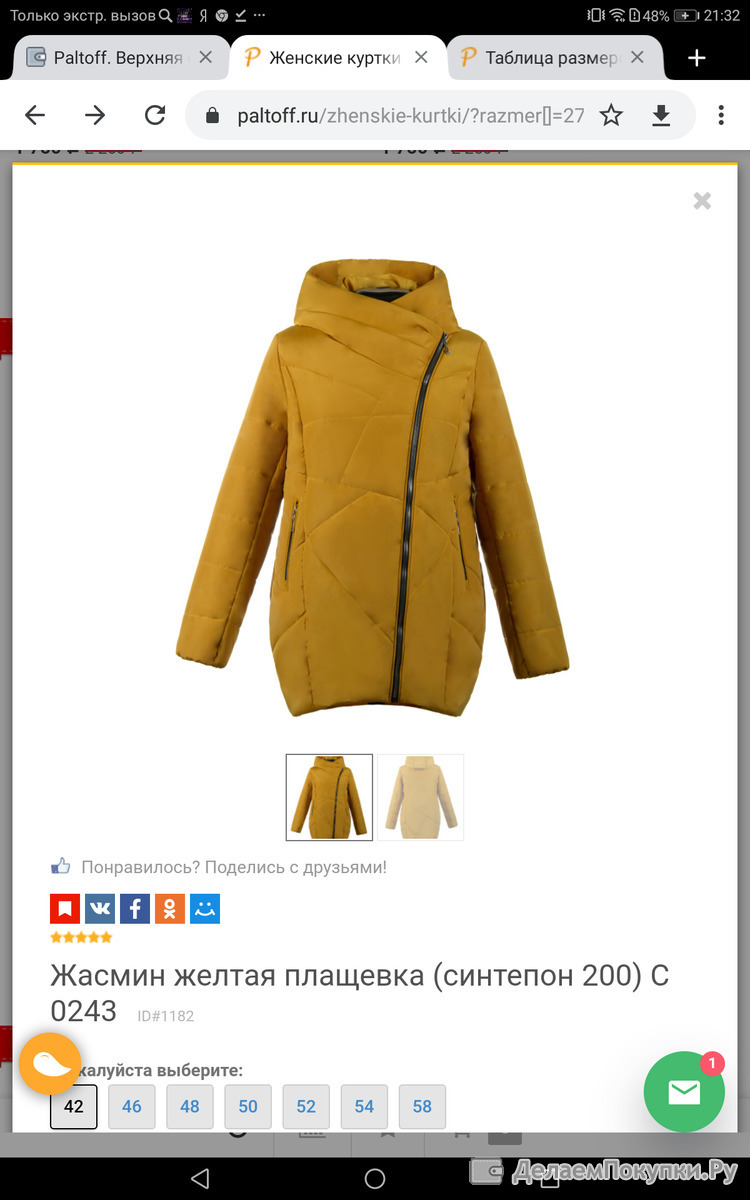
Task: Select the beige jacket thumbnail
Action: click(421, 797)
